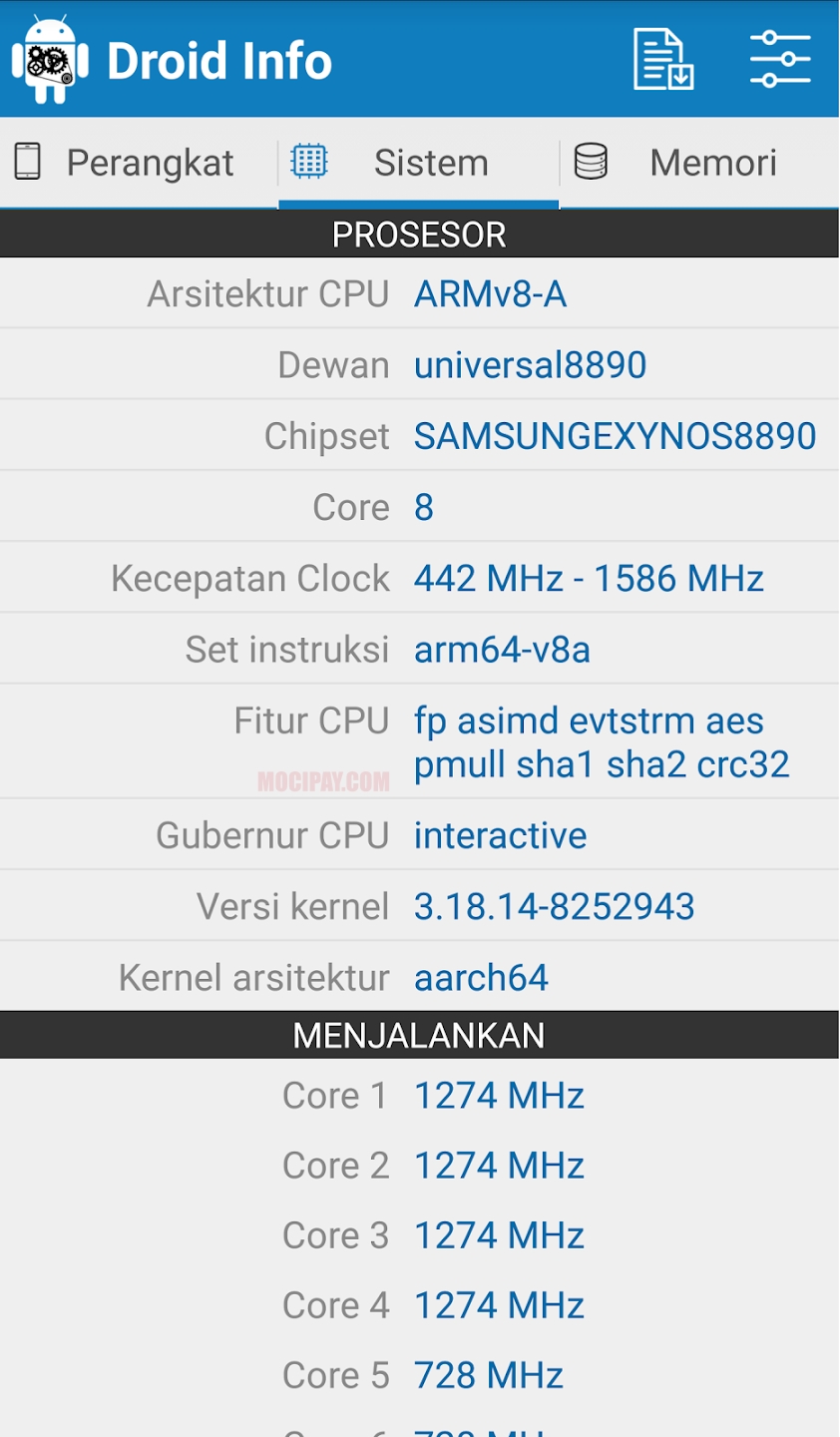Image resolution: width=840 pixels, height=1437 pixels.
Task: Open the settings sliders icon
Action: tap(780, 59)
